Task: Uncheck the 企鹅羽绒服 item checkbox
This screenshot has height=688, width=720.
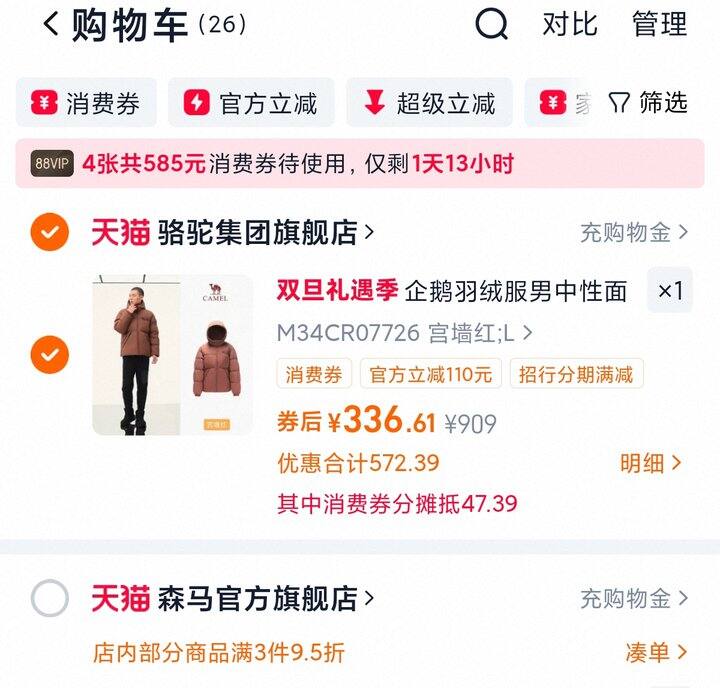Action: [49, 354]
